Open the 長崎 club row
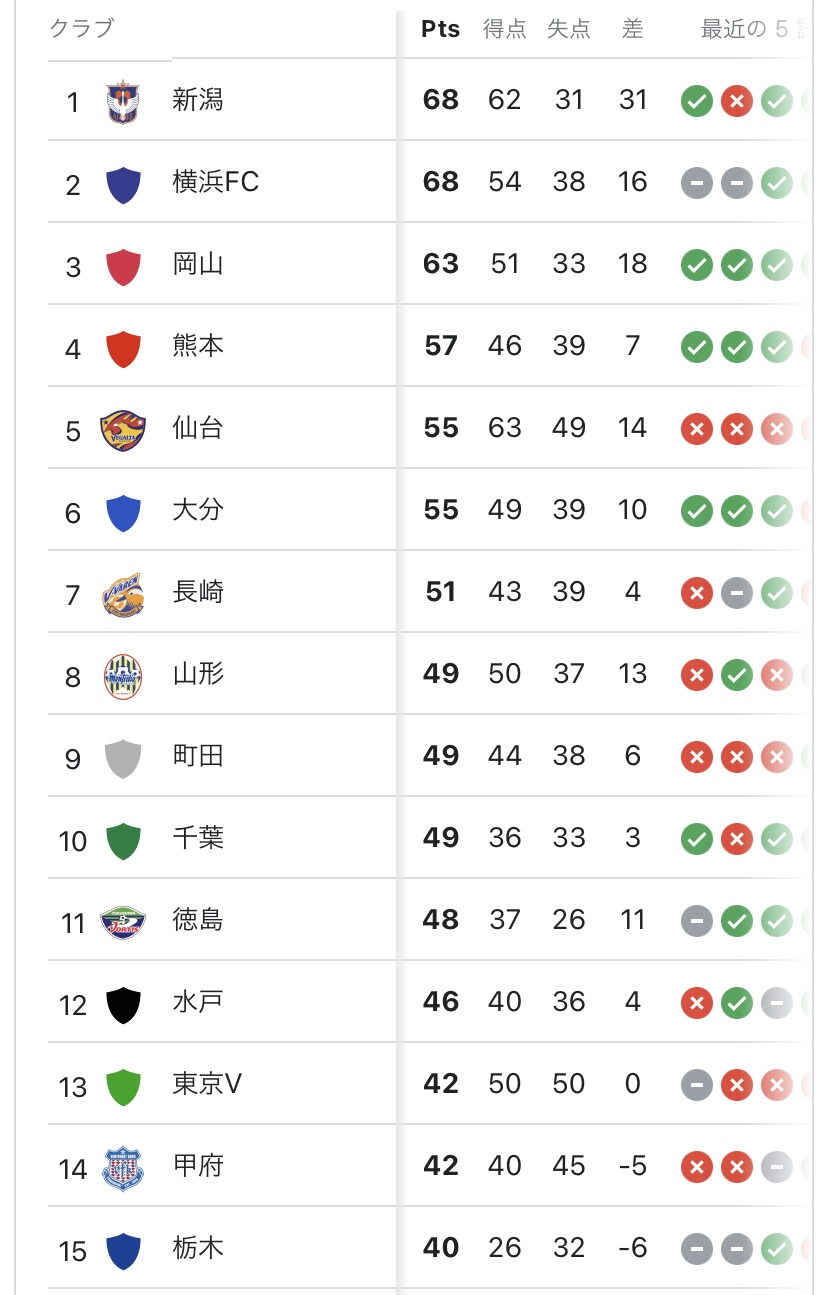 197,592
